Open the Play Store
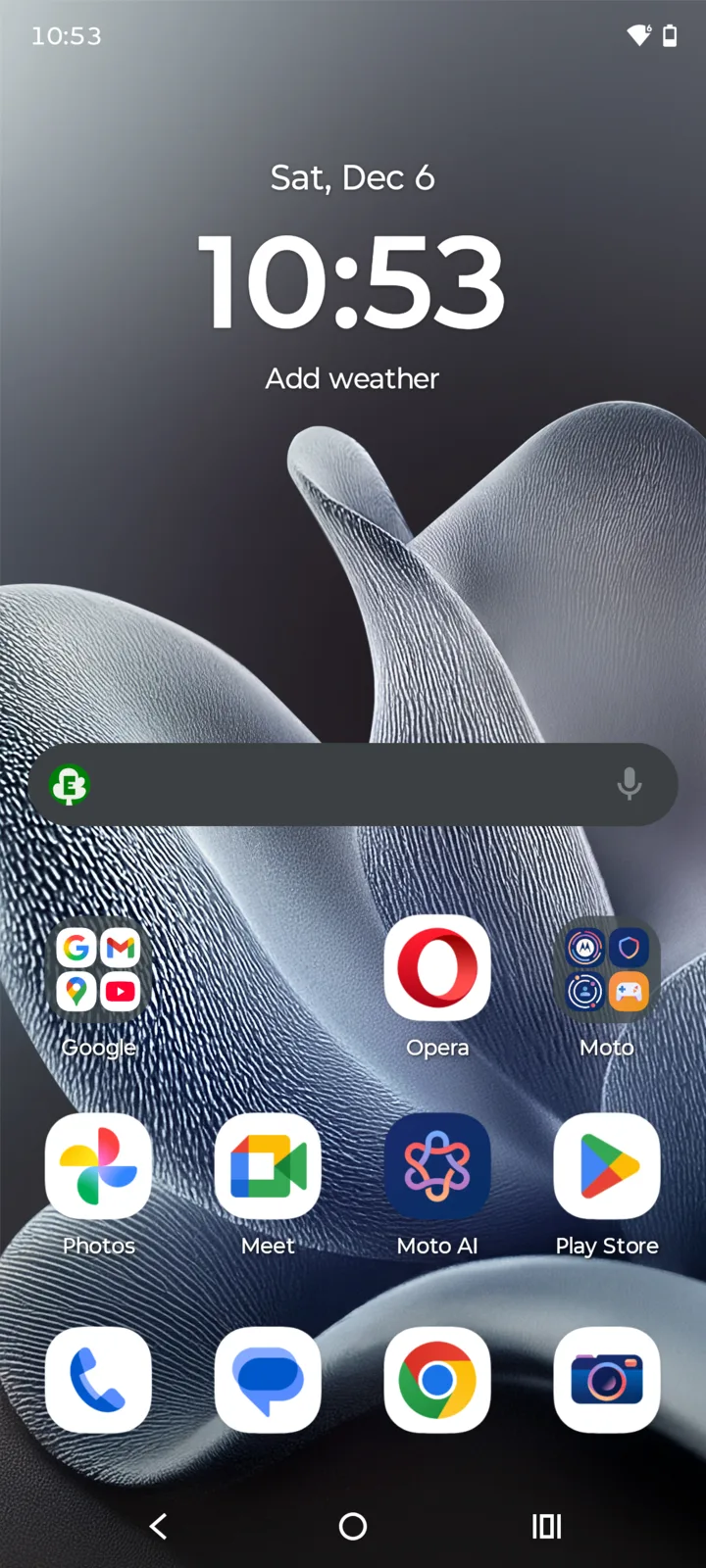This screenshot has width=706, height=1568. tap(607, 1166)
